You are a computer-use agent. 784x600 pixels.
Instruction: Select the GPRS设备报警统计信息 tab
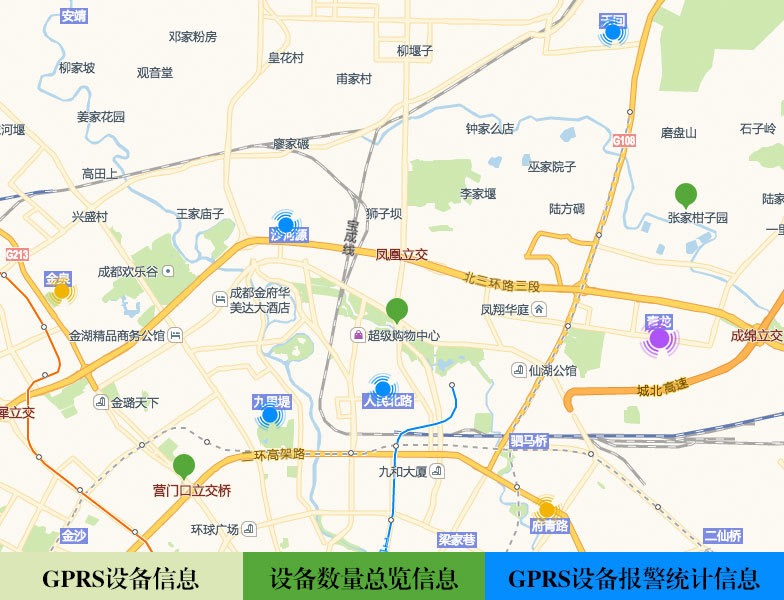[634, 577]
